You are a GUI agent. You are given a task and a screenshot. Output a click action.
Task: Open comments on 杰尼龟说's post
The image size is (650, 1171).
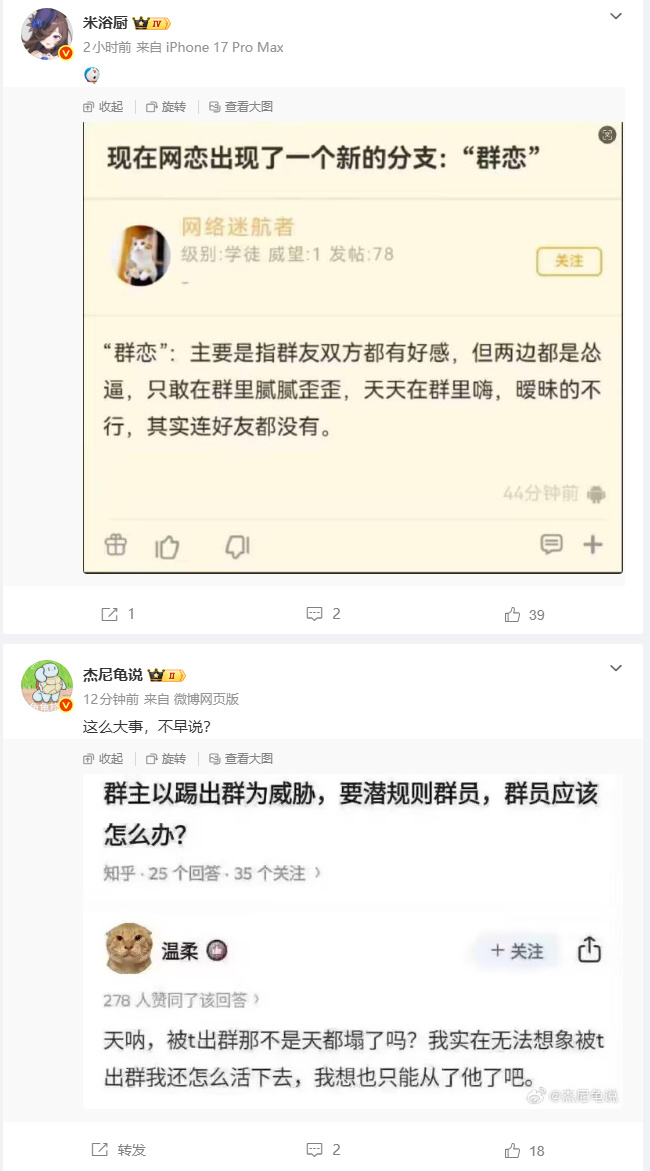323,1150
